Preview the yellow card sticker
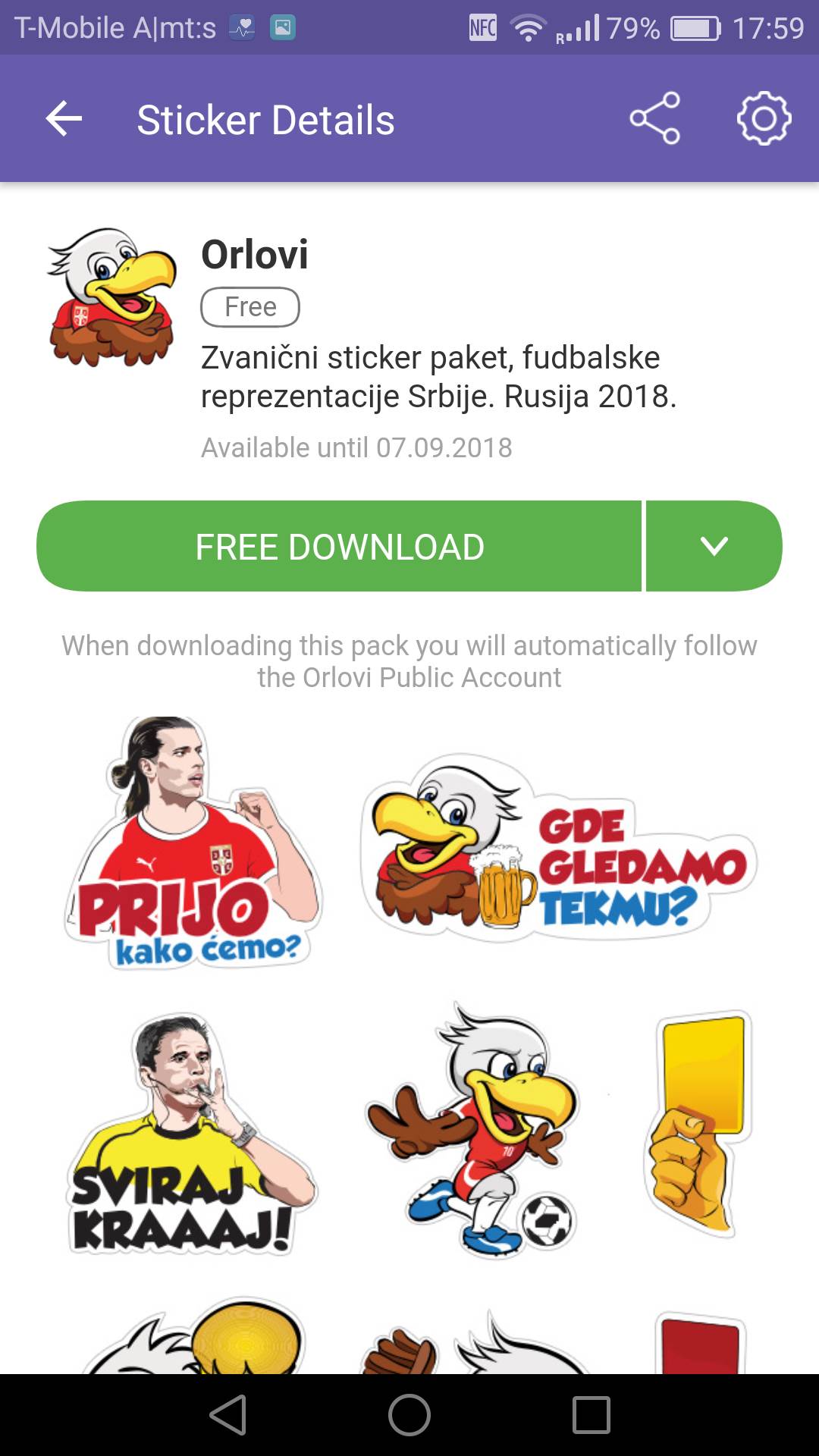Viewport: 819px width, 1456px height. click(x=698, y=1122)
